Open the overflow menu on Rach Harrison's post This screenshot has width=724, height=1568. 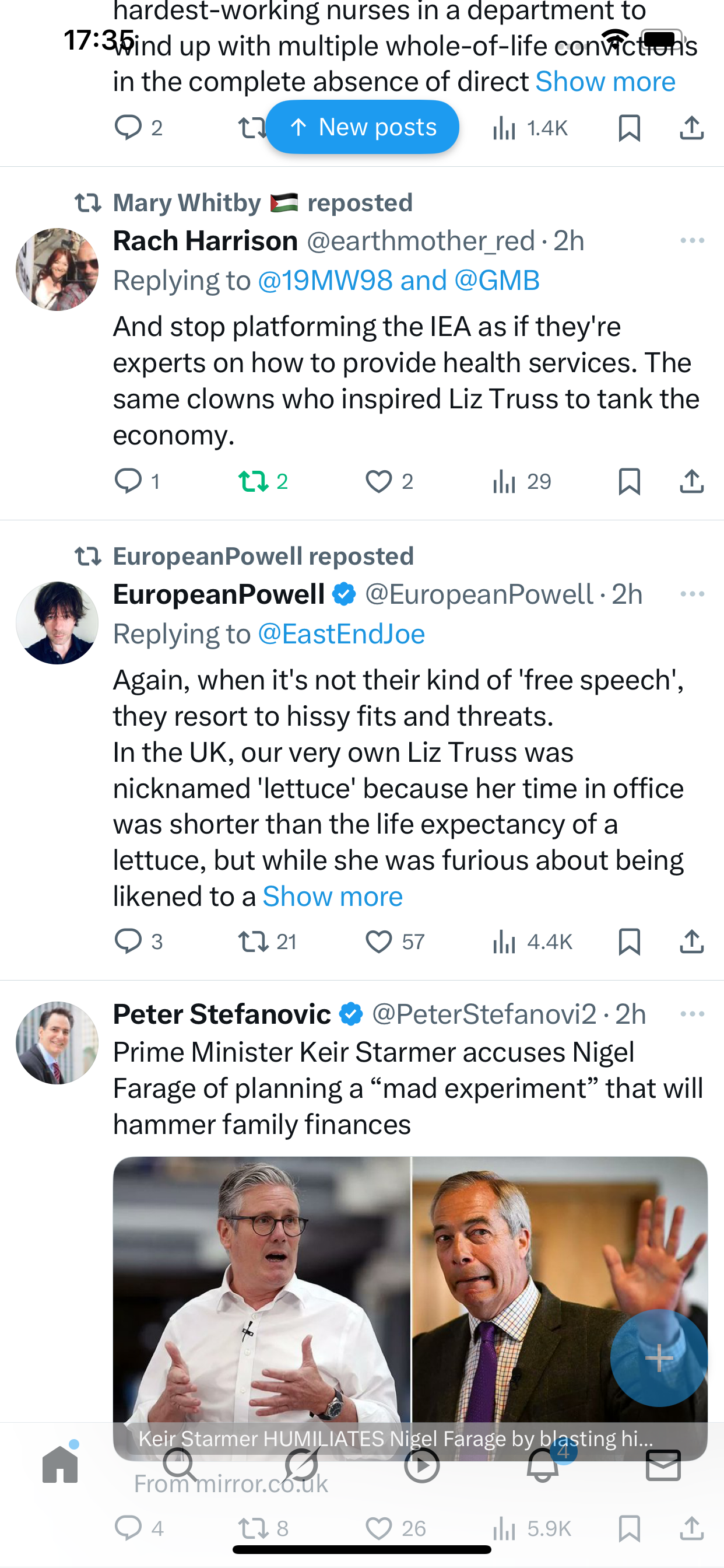coord(693,241)
